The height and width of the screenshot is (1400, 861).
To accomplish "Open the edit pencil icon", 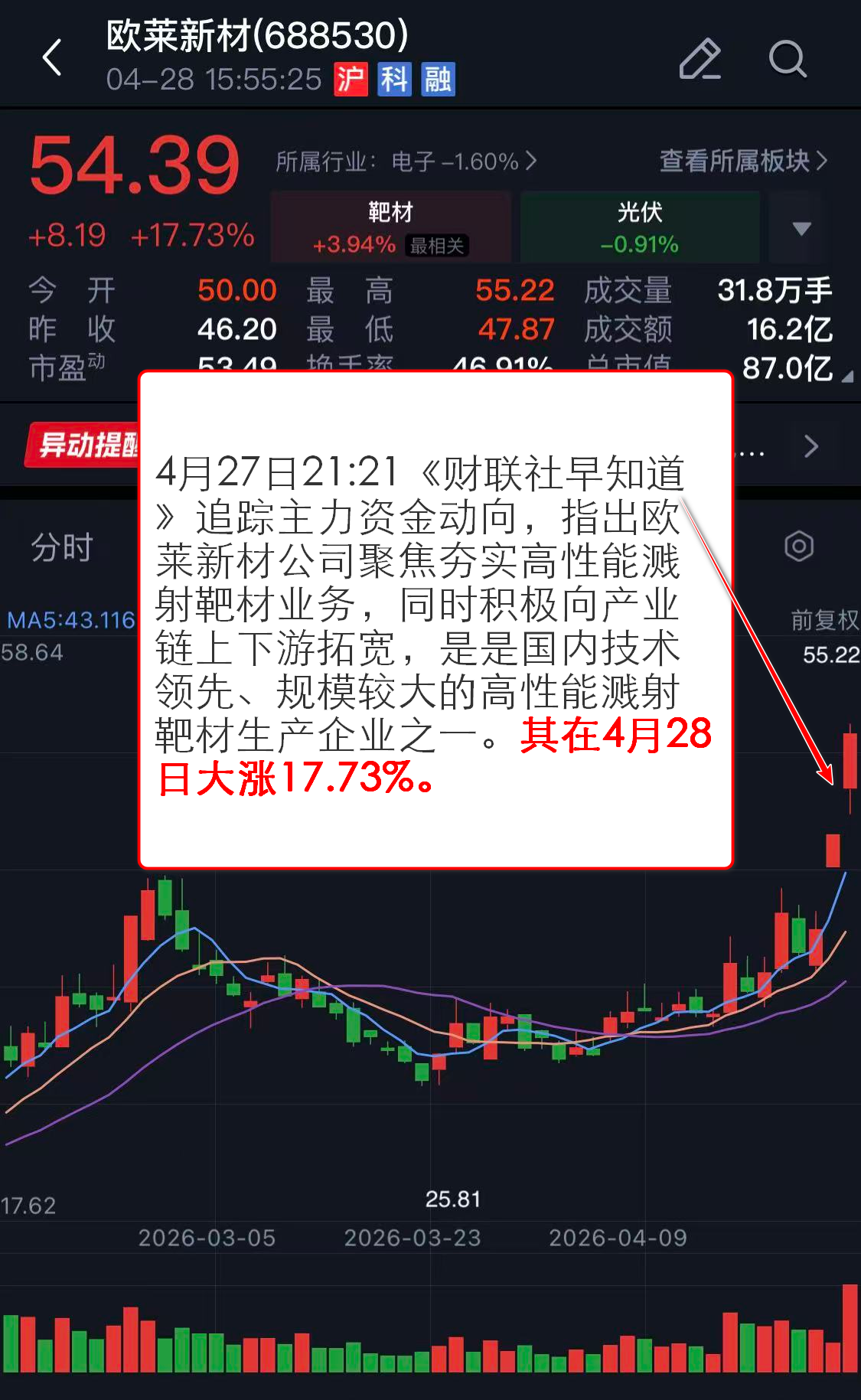I will pyautogui.click(x=700, y=59).
